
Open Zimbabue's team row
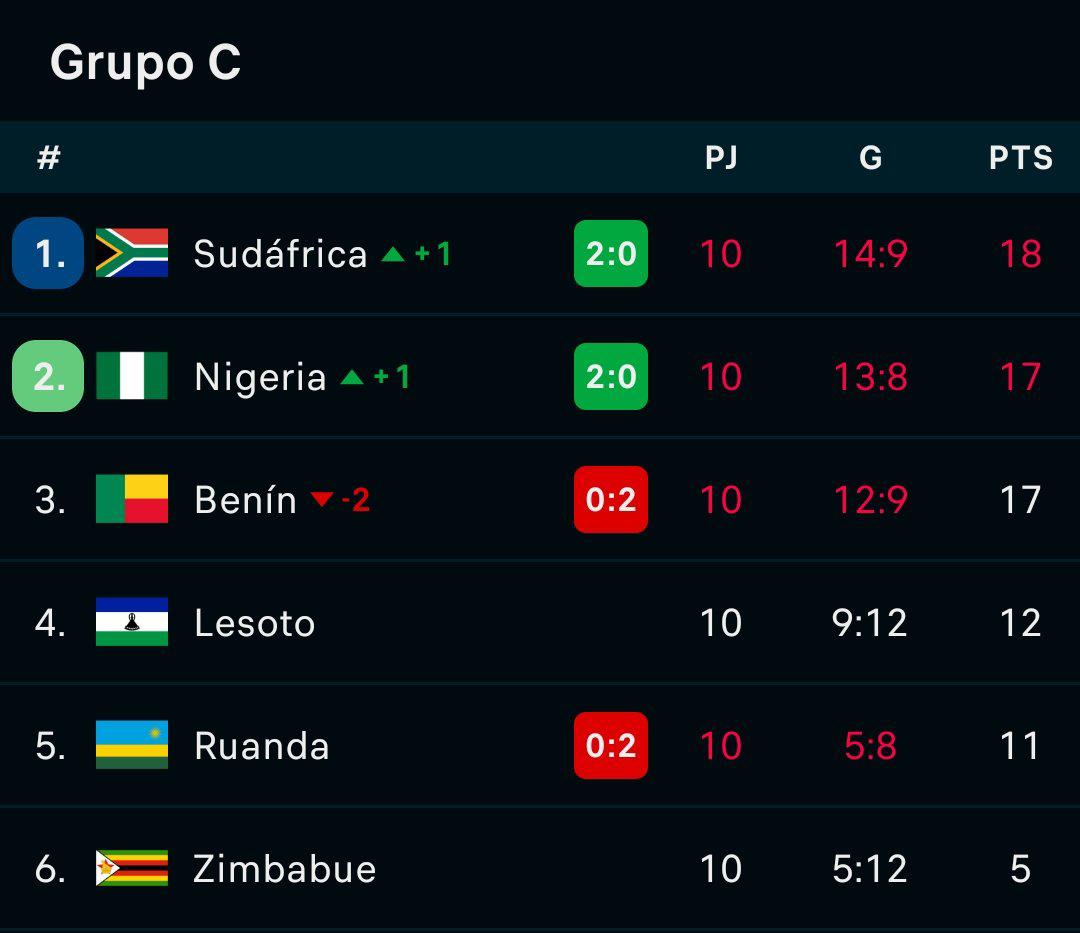[x=284, y=869]
